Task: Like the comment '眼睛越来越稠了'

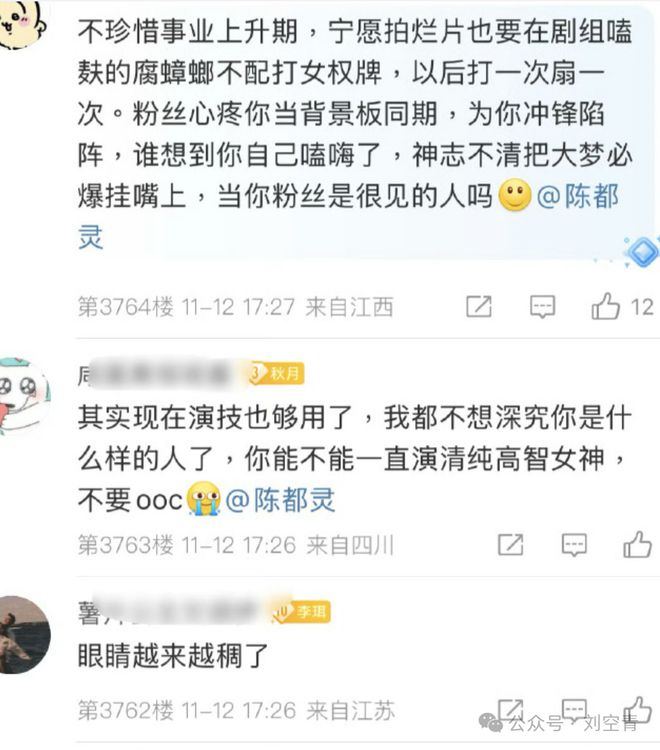Action: coord(637,710)
